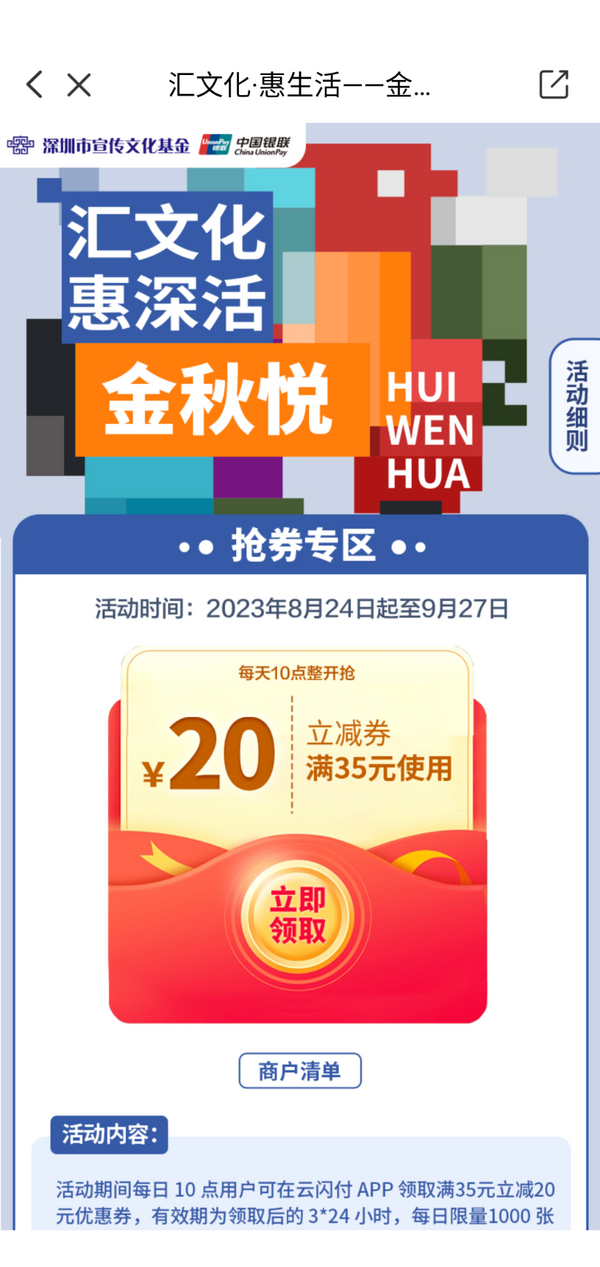Open the 活动细则 side tab
600x1267 pixels.
576,406
